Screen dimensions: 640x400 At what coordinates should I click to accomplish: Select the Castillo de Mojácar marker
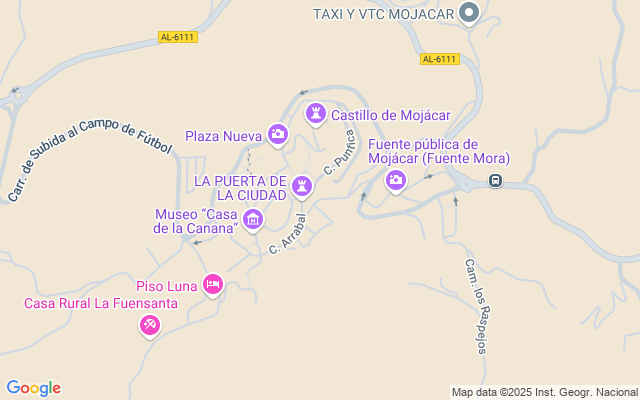[316, 113]
